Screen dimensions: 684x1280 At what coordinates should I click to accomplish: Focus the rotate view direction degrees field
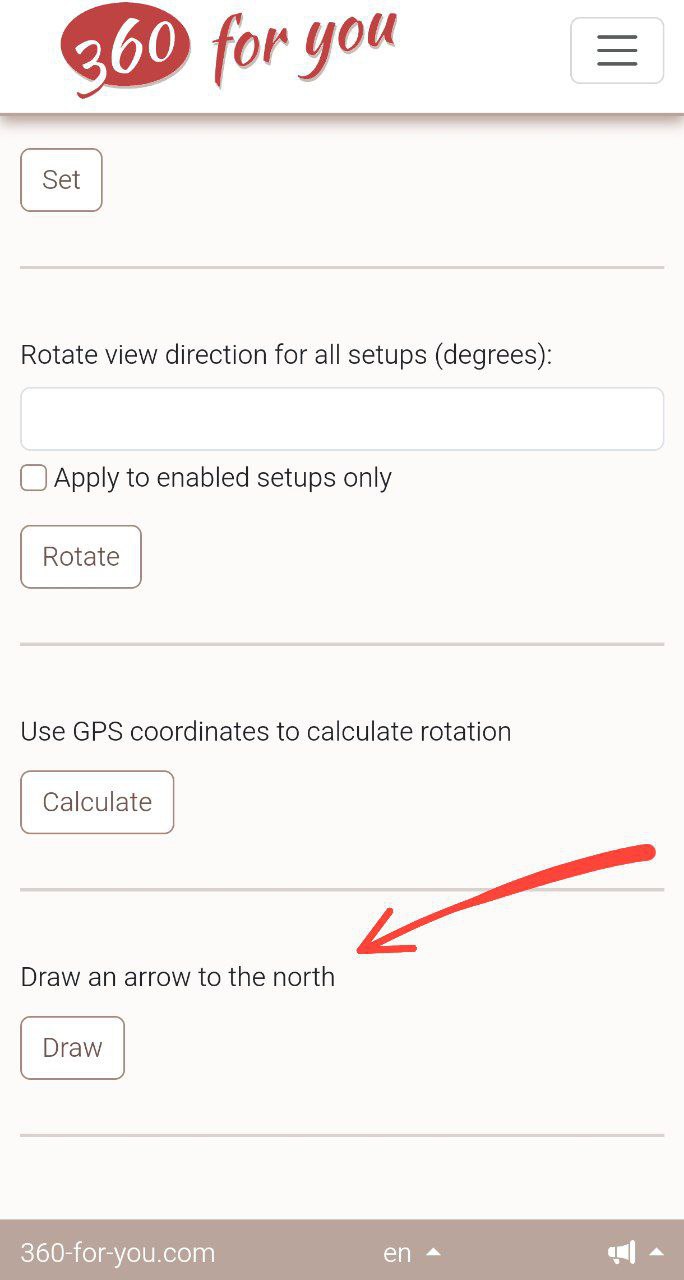click(x=342, y=419)
